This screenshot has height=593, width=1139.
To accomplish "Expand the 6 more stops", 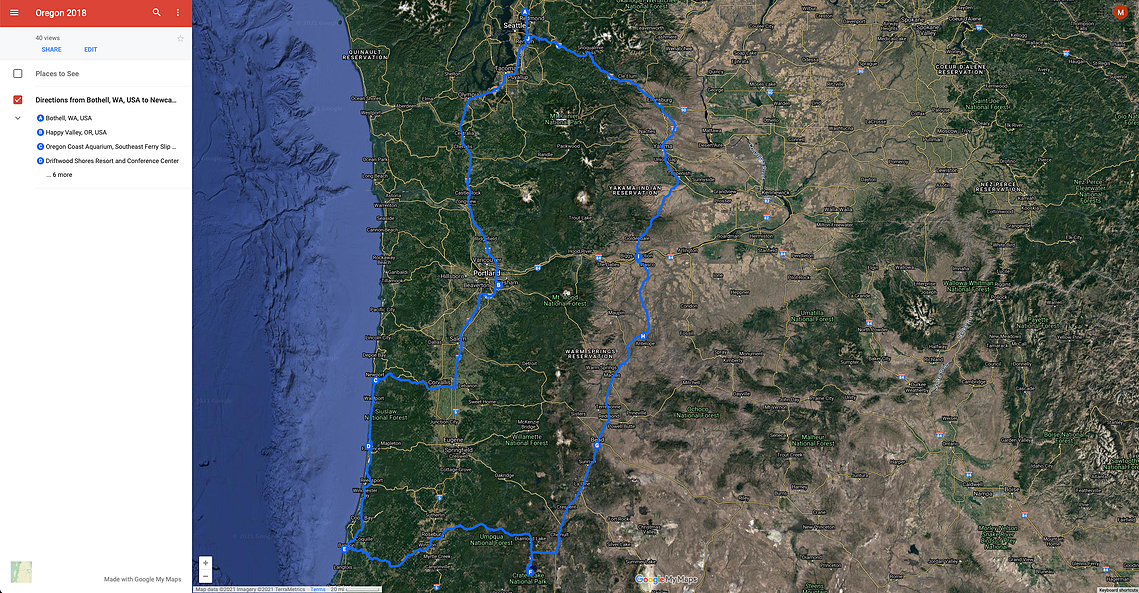I will pyautogui.click(x=58, y=175).
